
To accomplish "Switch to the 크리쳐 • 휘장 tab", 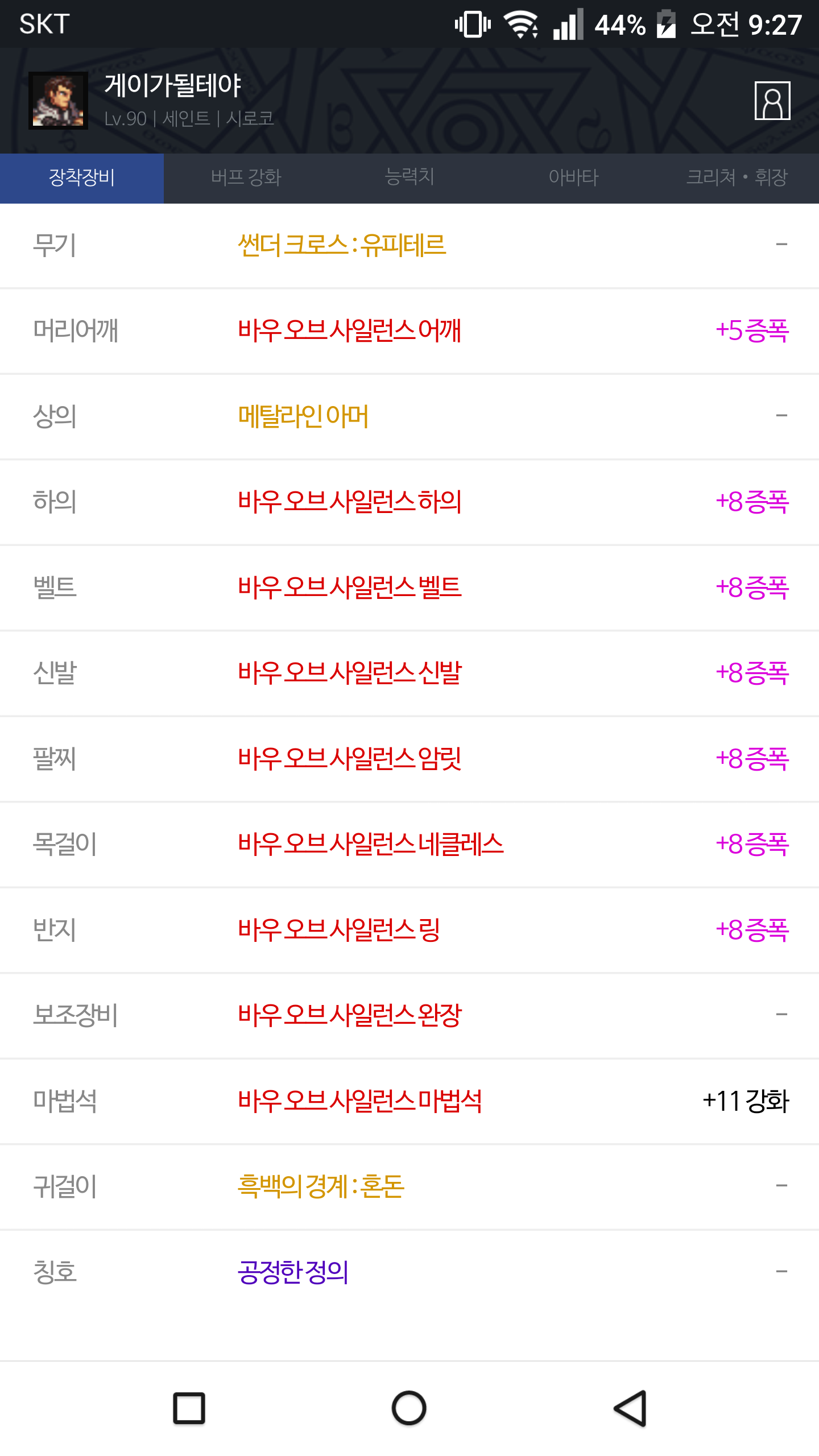I will (737, 178).
